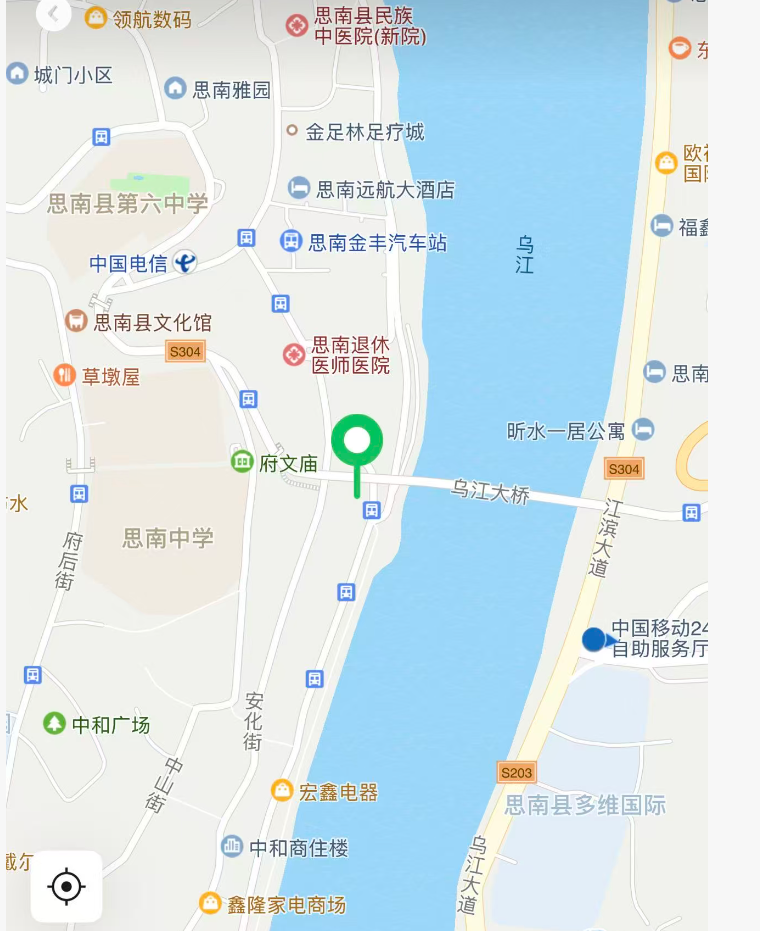760x931 pixels.
Task: Click the 思南退休医师医院 medical cross icon
Action: pyautogui.click(x=294, y=352)
